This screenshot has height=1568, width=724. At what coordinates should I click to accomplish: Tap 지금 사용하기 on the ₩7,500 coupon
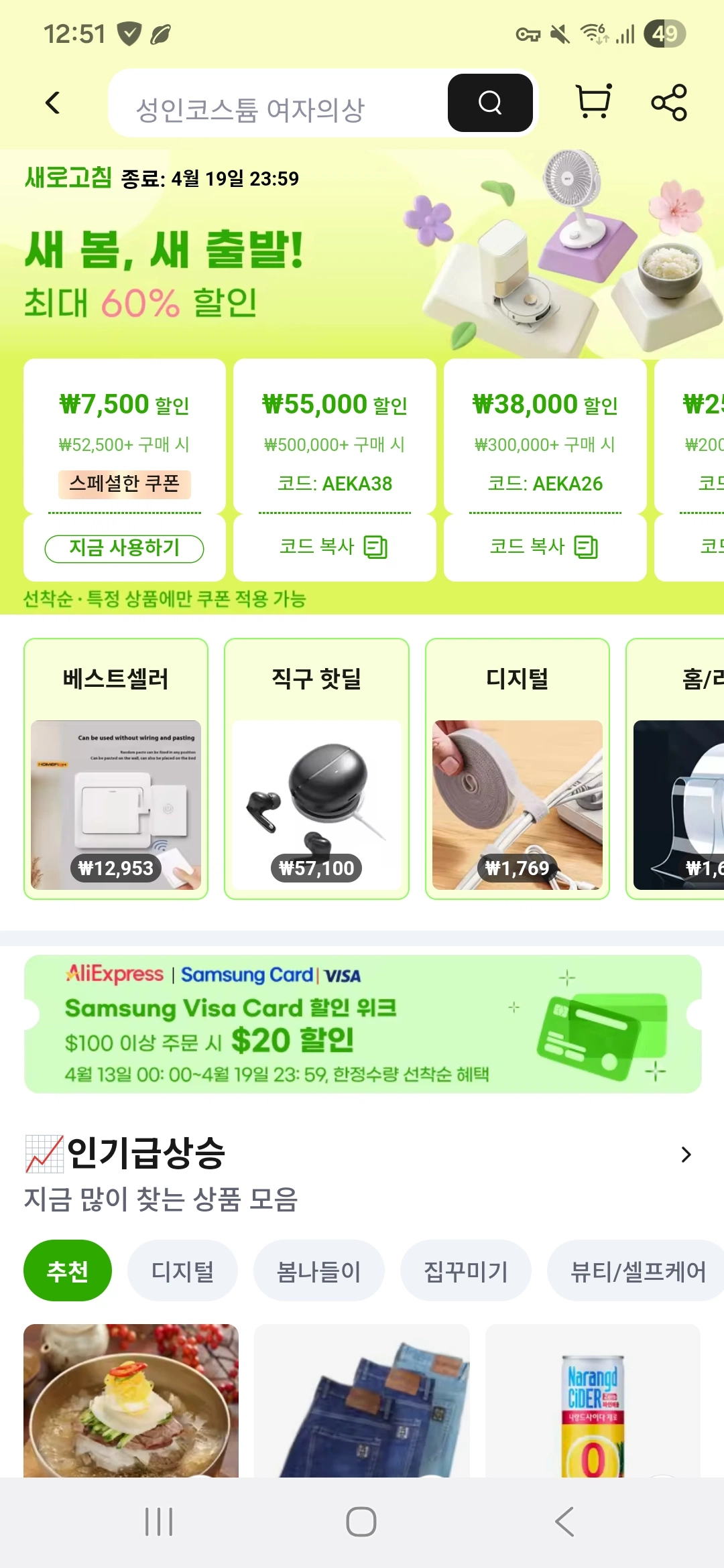point(124,548)
